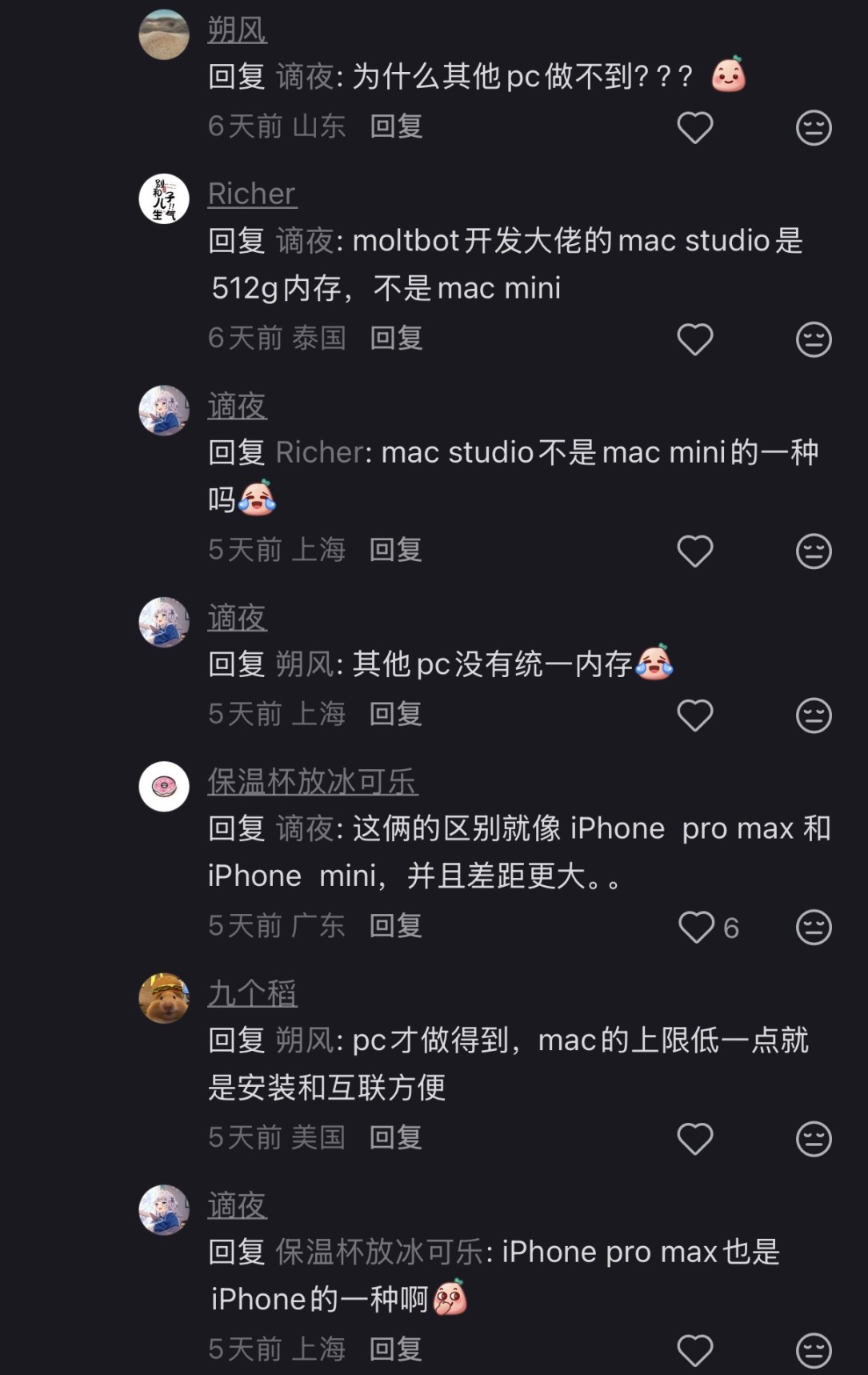Like 九个稻's comment about pc 才做得到

694,1136
